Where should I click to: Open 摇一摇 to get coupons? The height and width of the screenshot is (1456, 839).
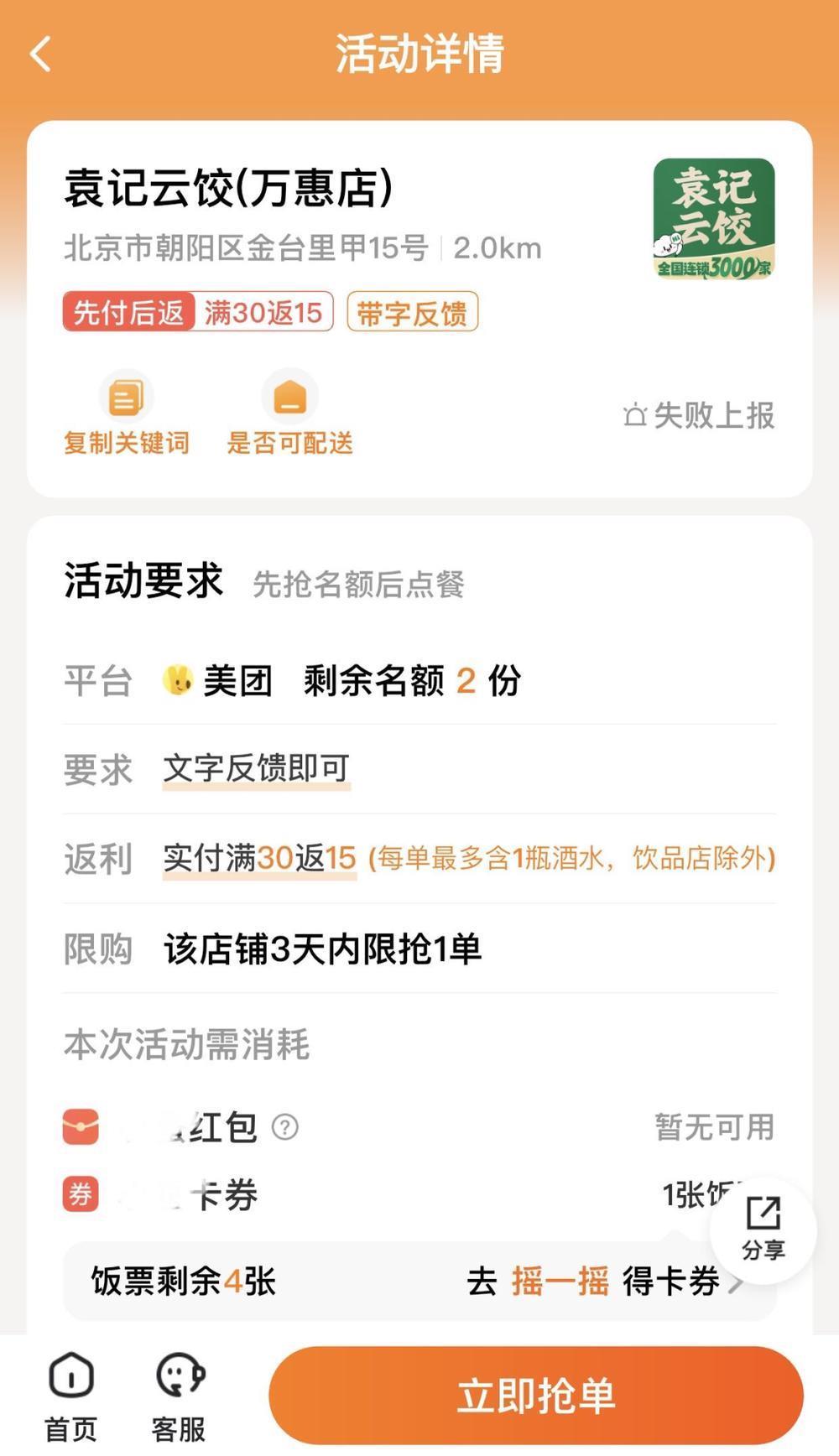560,1283
